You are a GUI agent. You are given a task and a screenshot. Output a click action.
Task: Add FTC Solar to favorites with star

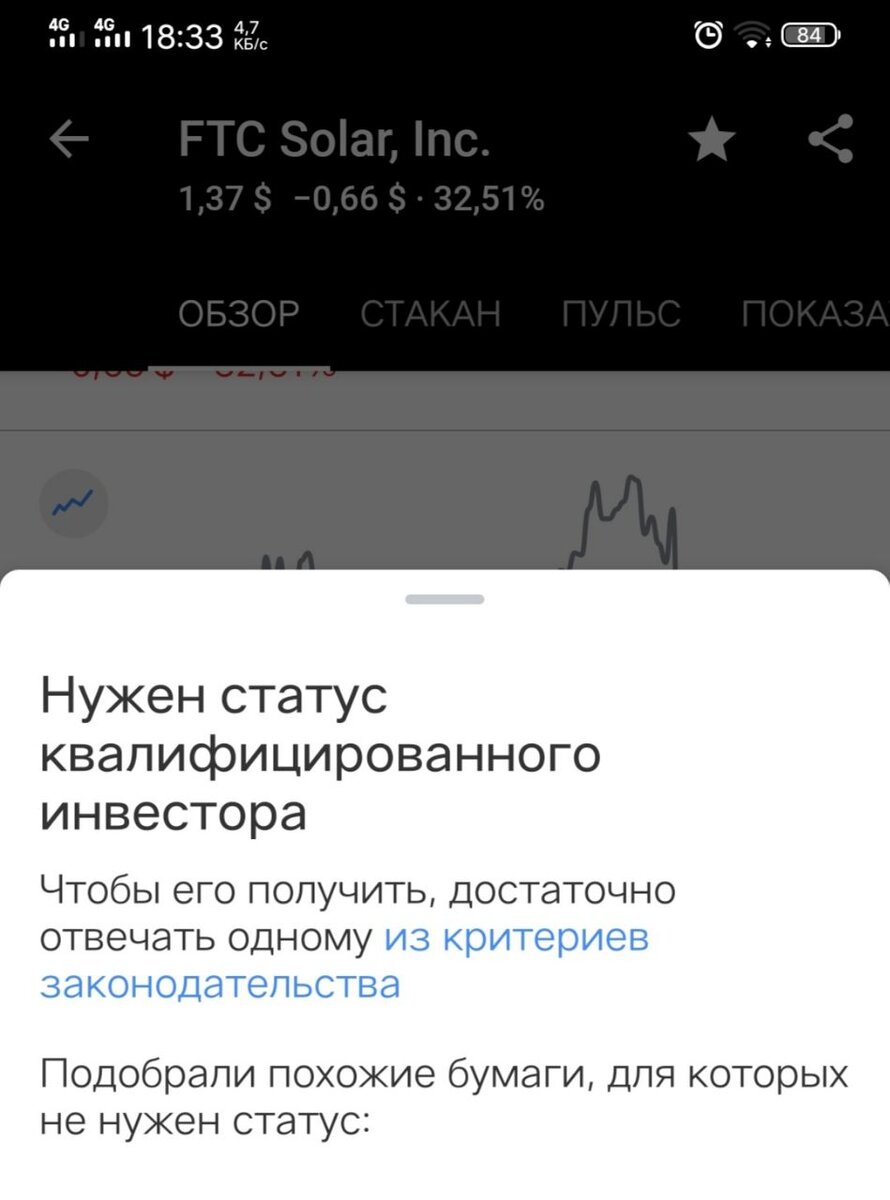pos(712,142)
